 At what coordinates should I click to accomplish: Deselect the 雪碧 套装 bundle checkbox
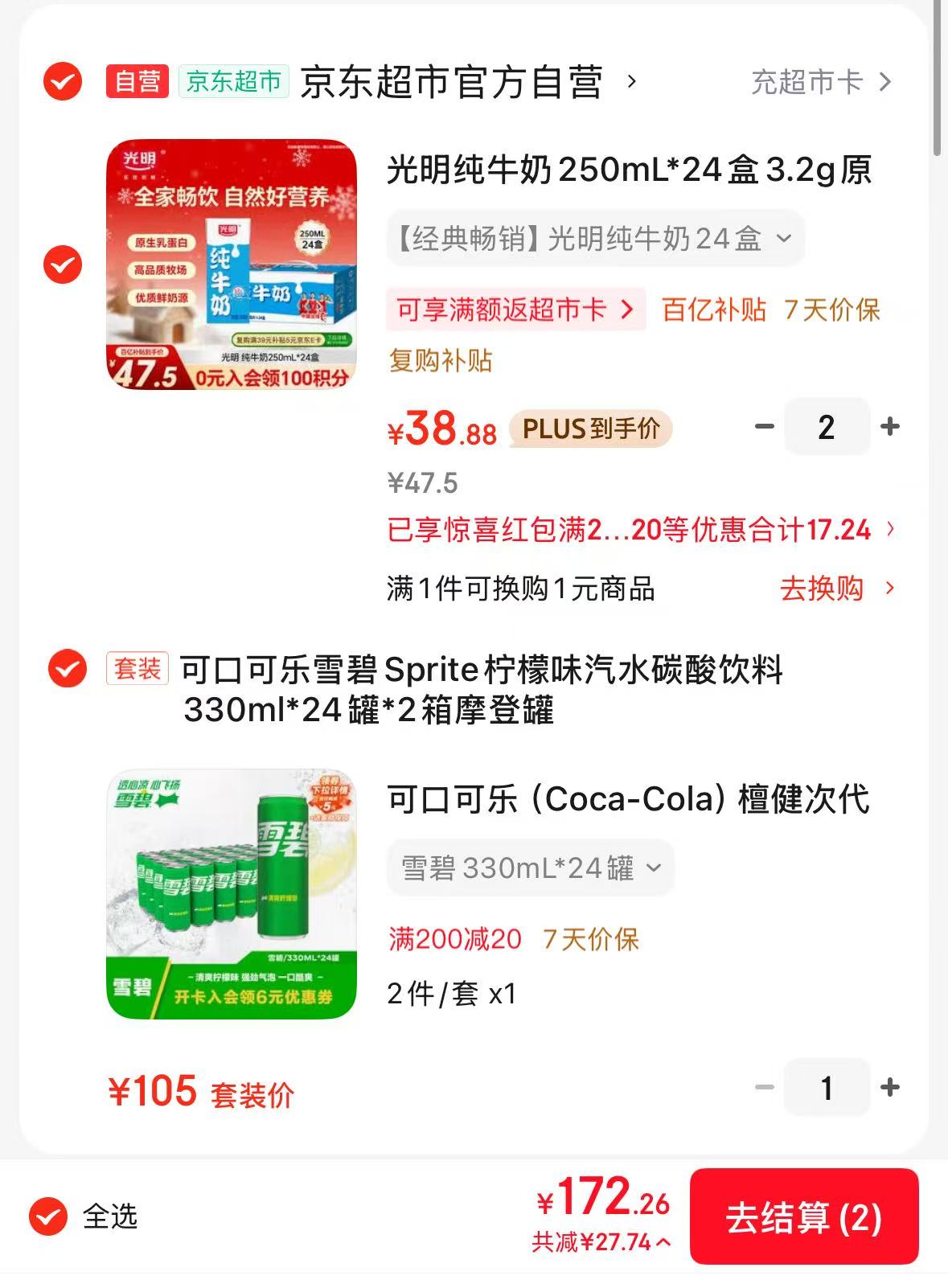point(68,669)
